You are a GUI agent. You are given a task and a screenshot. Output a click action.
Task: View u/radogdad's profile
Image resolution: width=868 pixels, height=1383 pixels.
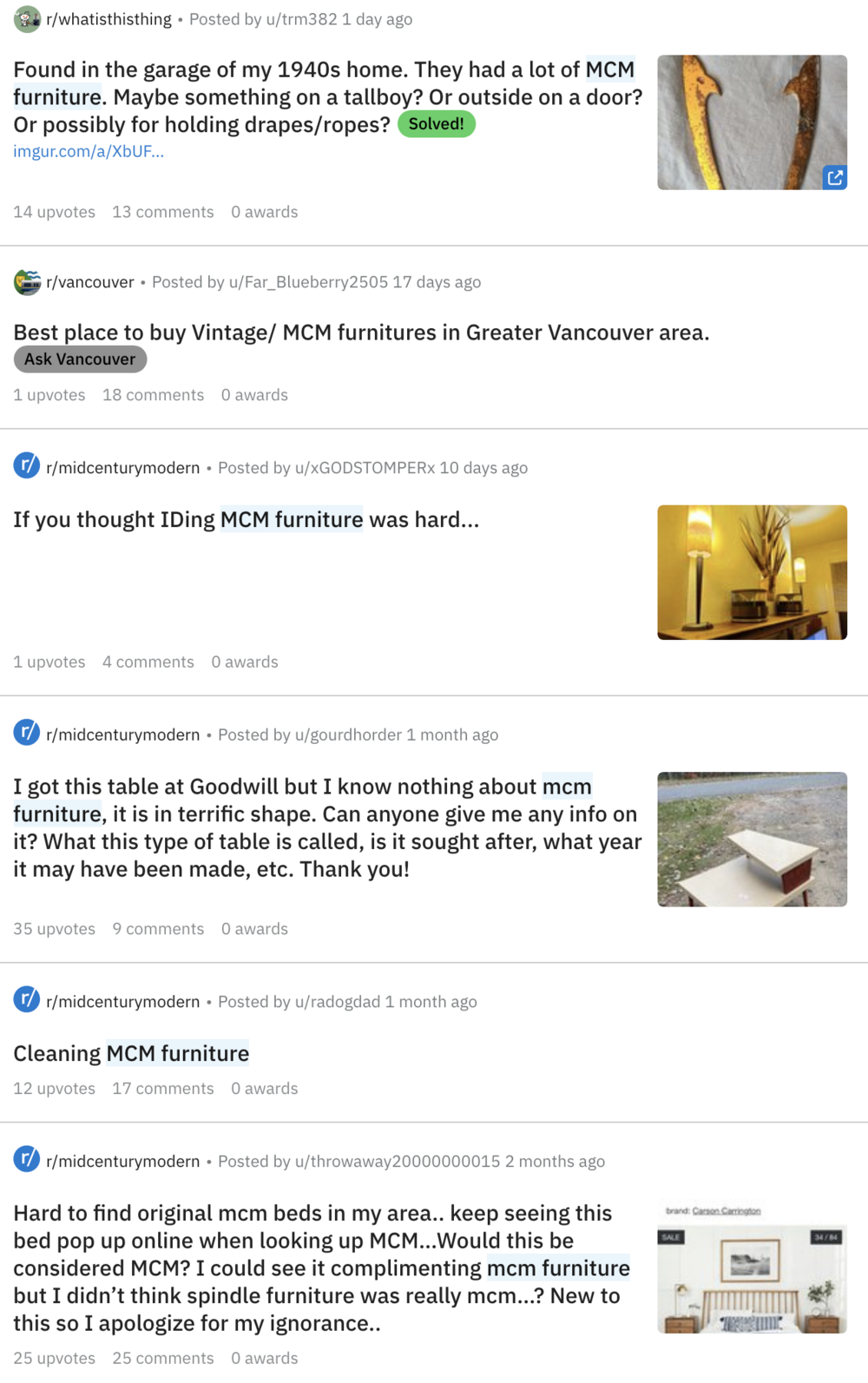click(x=337, y=1002)
